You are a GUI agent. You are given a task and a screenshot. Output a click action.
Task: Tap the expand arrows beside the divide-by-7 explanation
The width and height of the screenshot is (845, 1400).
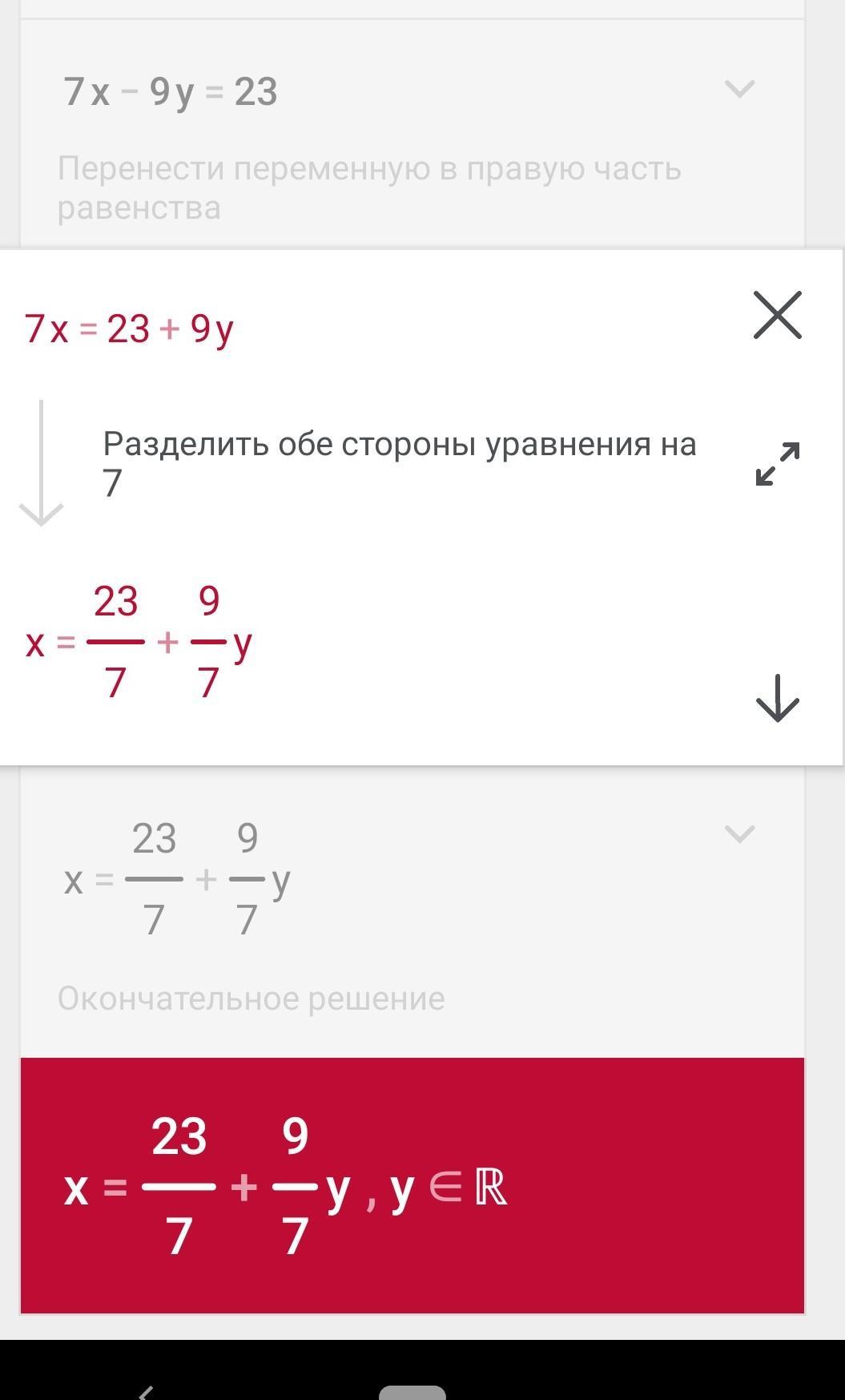click(x=777, y=464)
